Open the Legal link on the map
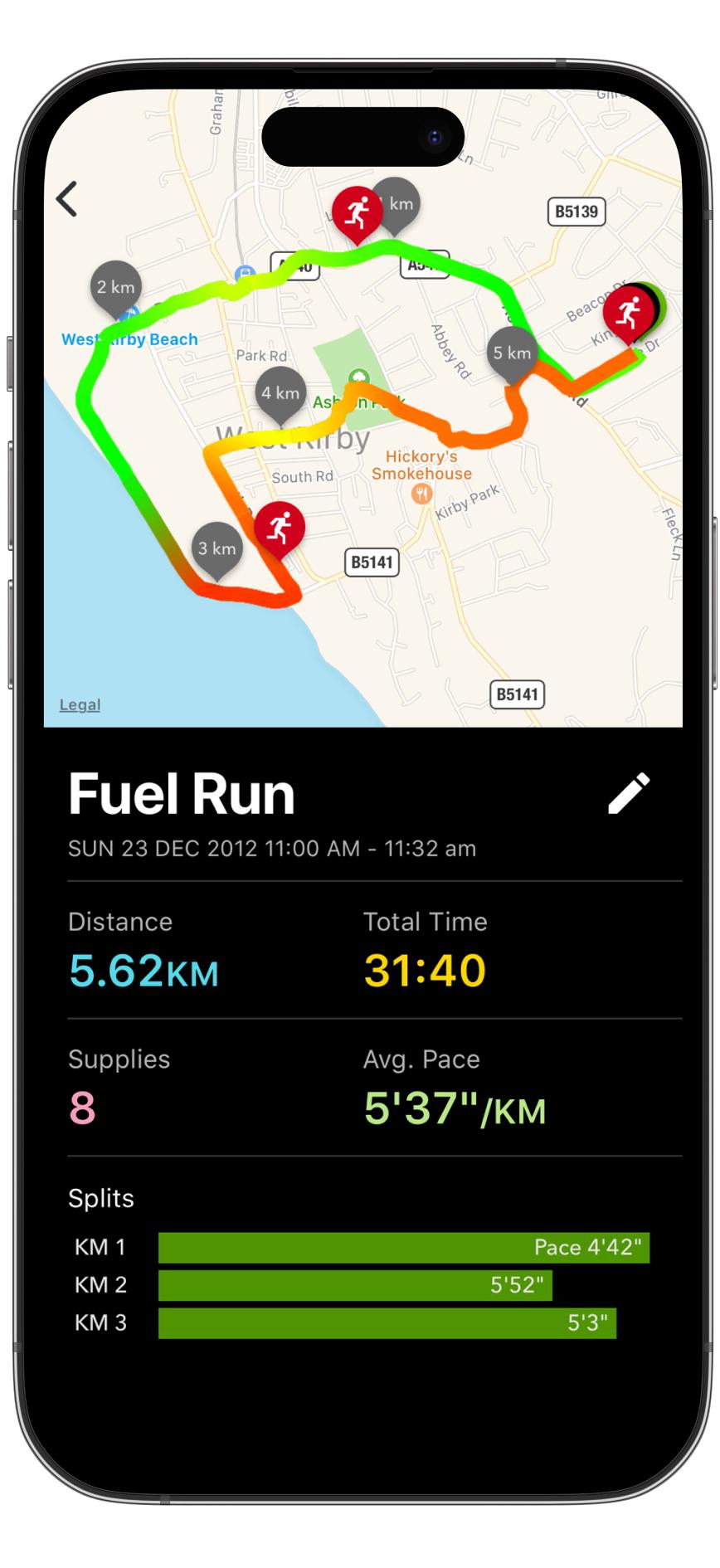 (x=80, y=705)
